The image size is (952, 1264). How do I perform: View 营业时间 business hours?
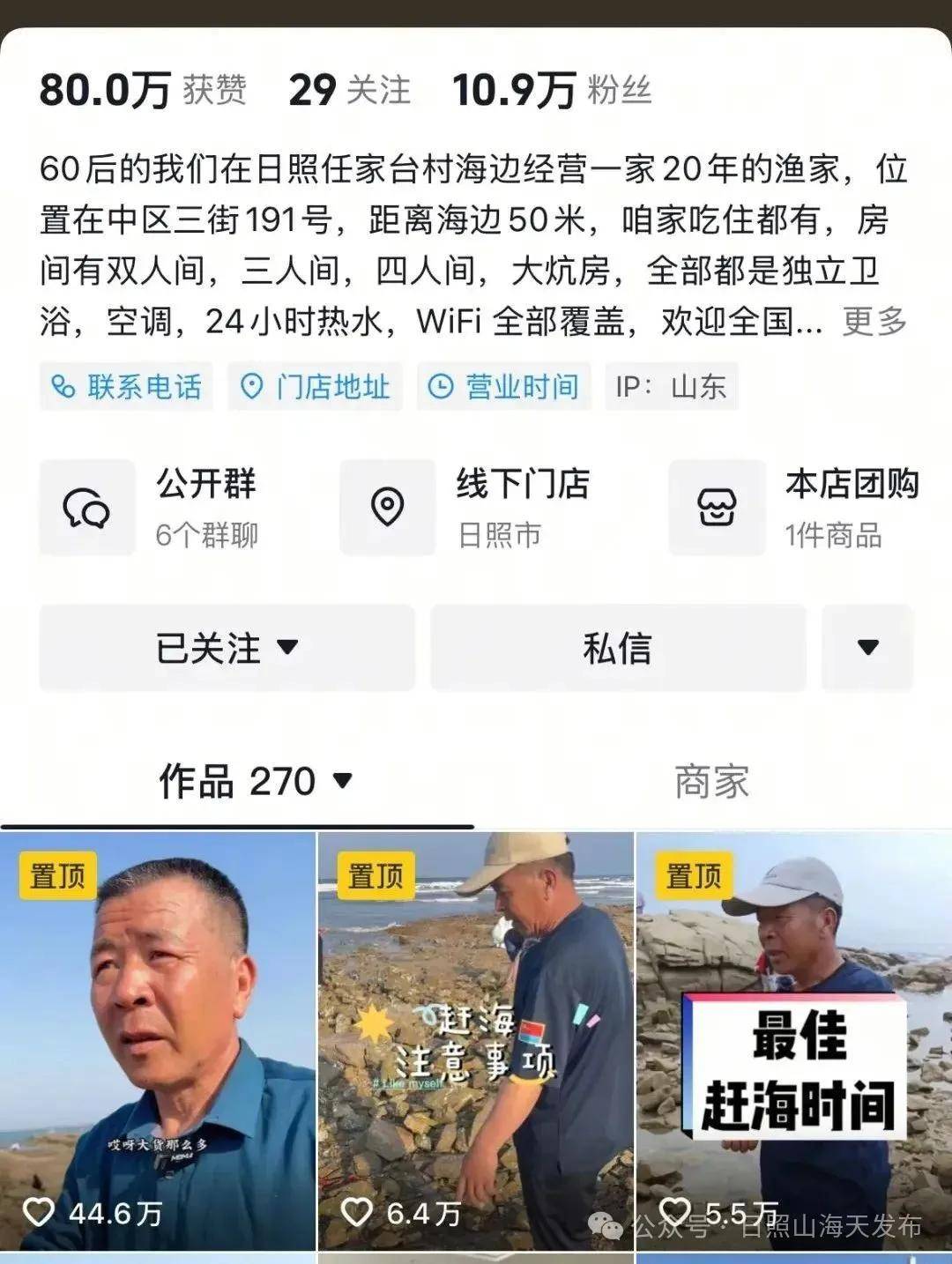503,387
